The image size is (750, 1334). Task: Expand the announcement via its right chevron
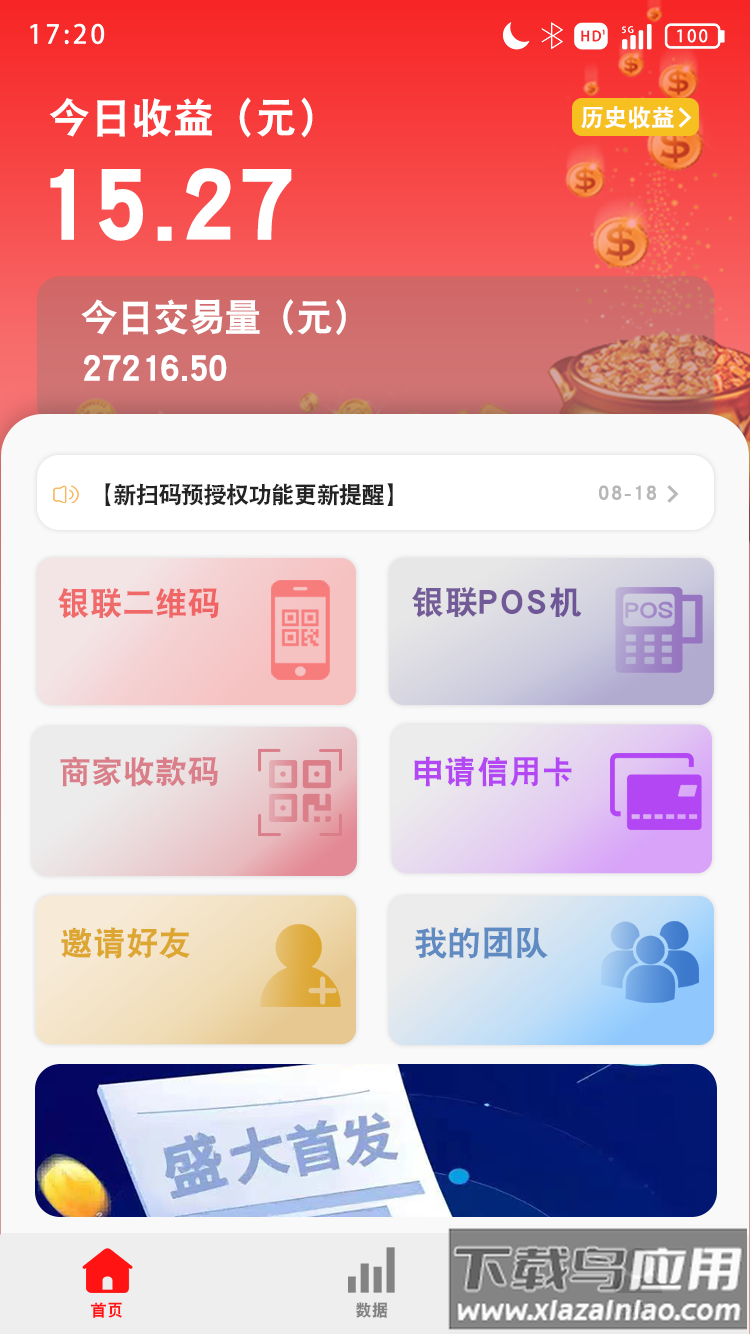pyautogui.click(x=672, y=492)
